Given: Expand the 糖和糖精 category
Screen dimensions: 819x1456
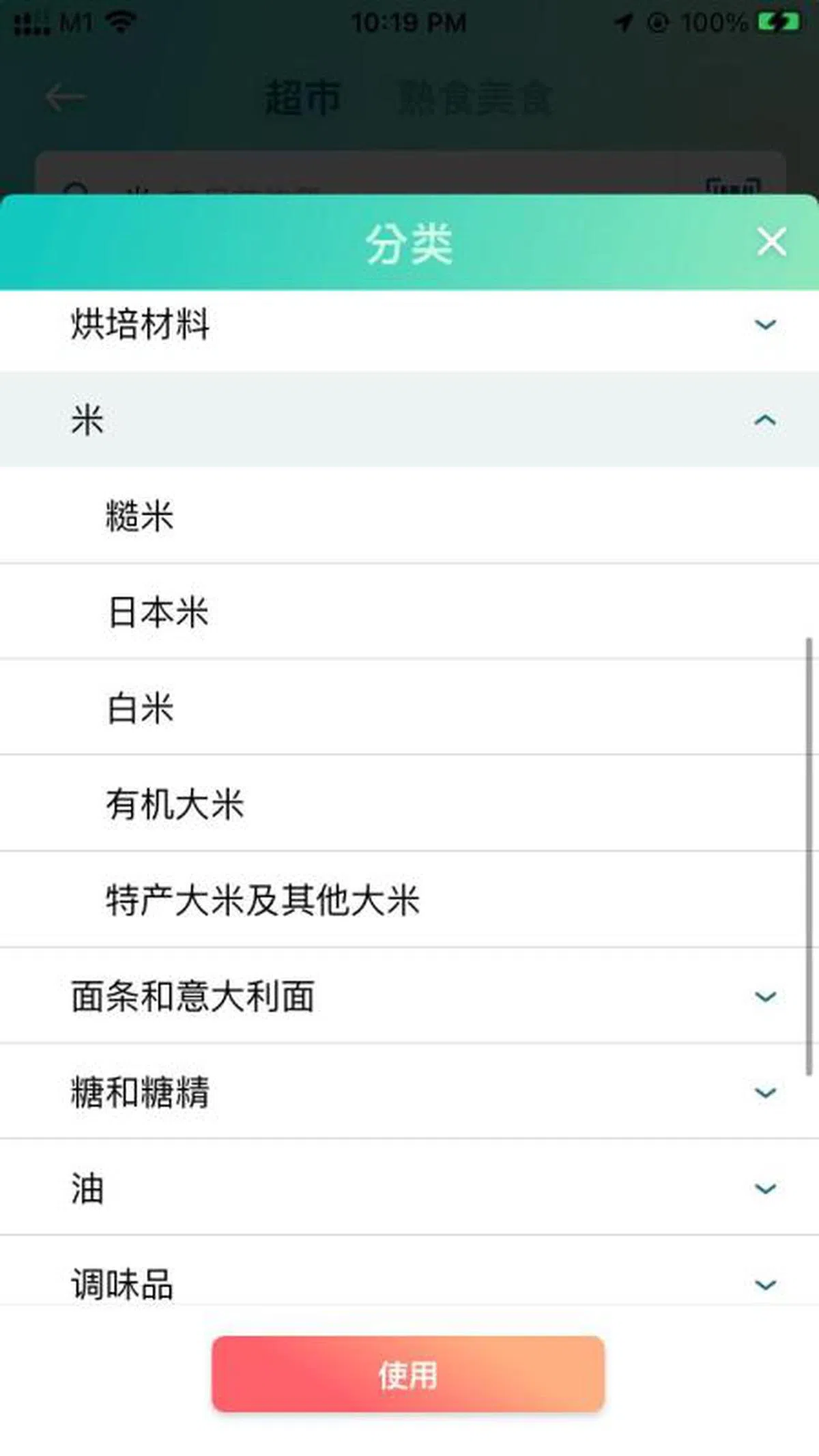Looking at the screenshot, I should (765, 1092).
